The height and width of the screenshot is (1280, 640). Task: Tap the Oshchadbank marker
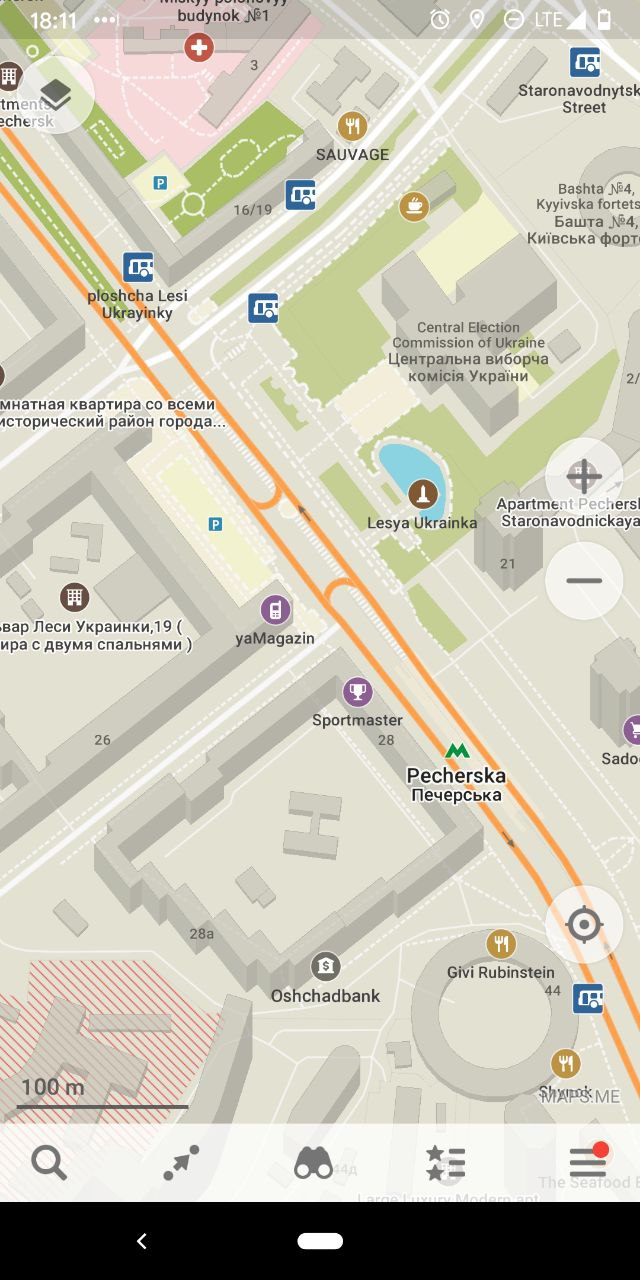click(x=325, y=966)
